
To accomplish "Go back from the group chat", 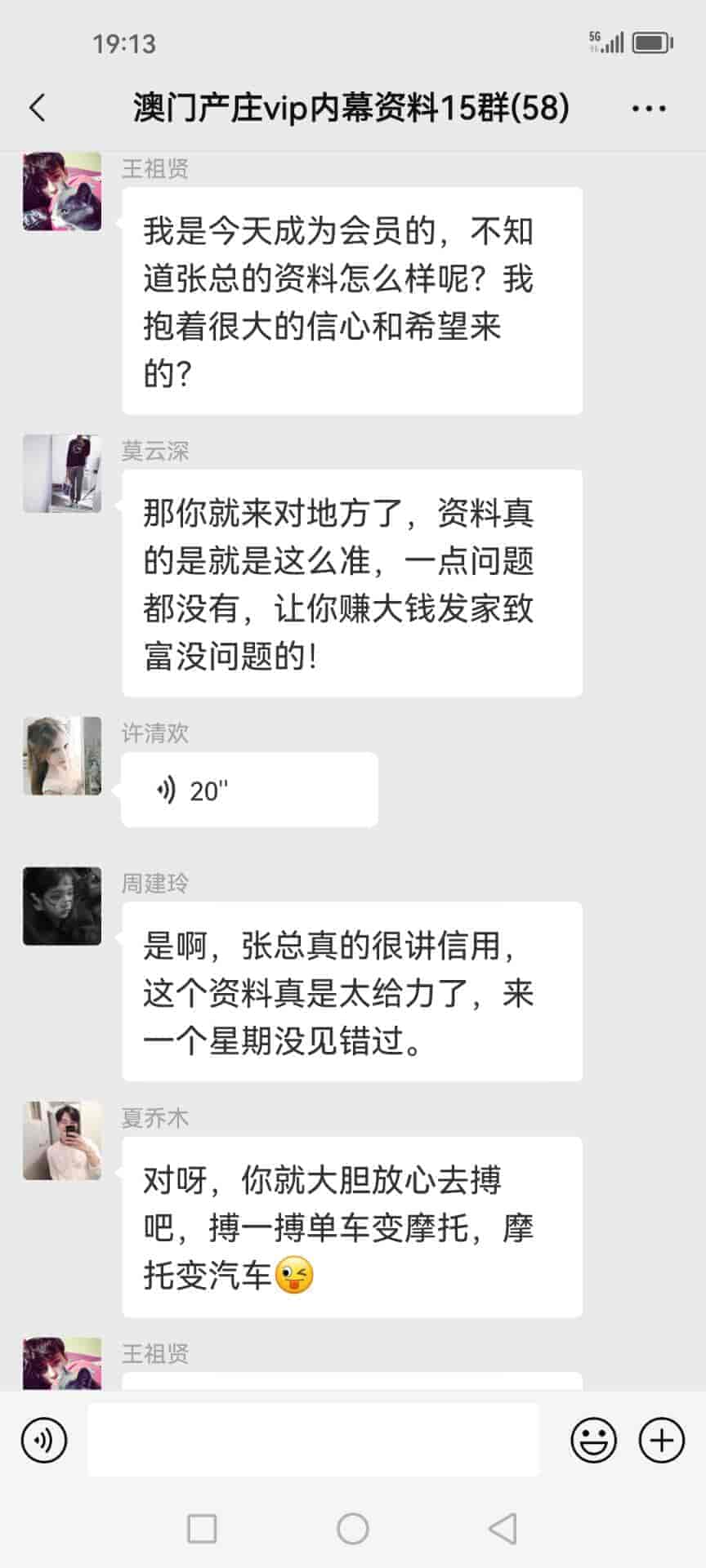I will tap(38, 108).
